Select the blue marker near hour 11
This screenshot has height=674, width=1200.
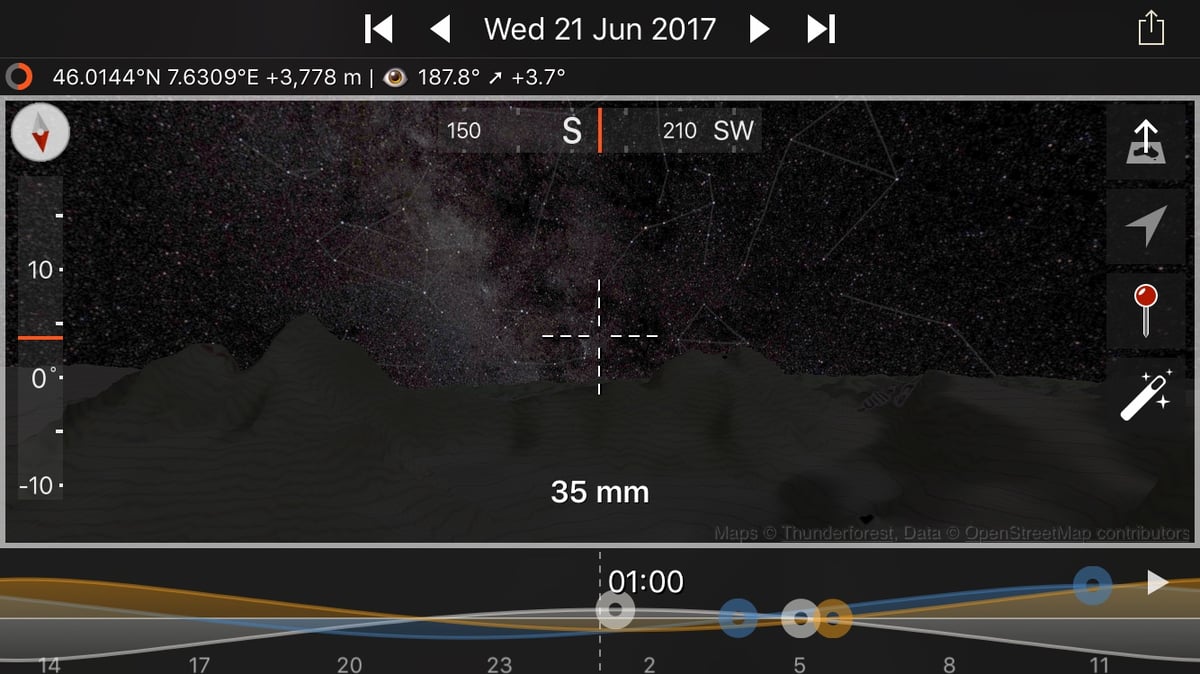pos(1092,586)
